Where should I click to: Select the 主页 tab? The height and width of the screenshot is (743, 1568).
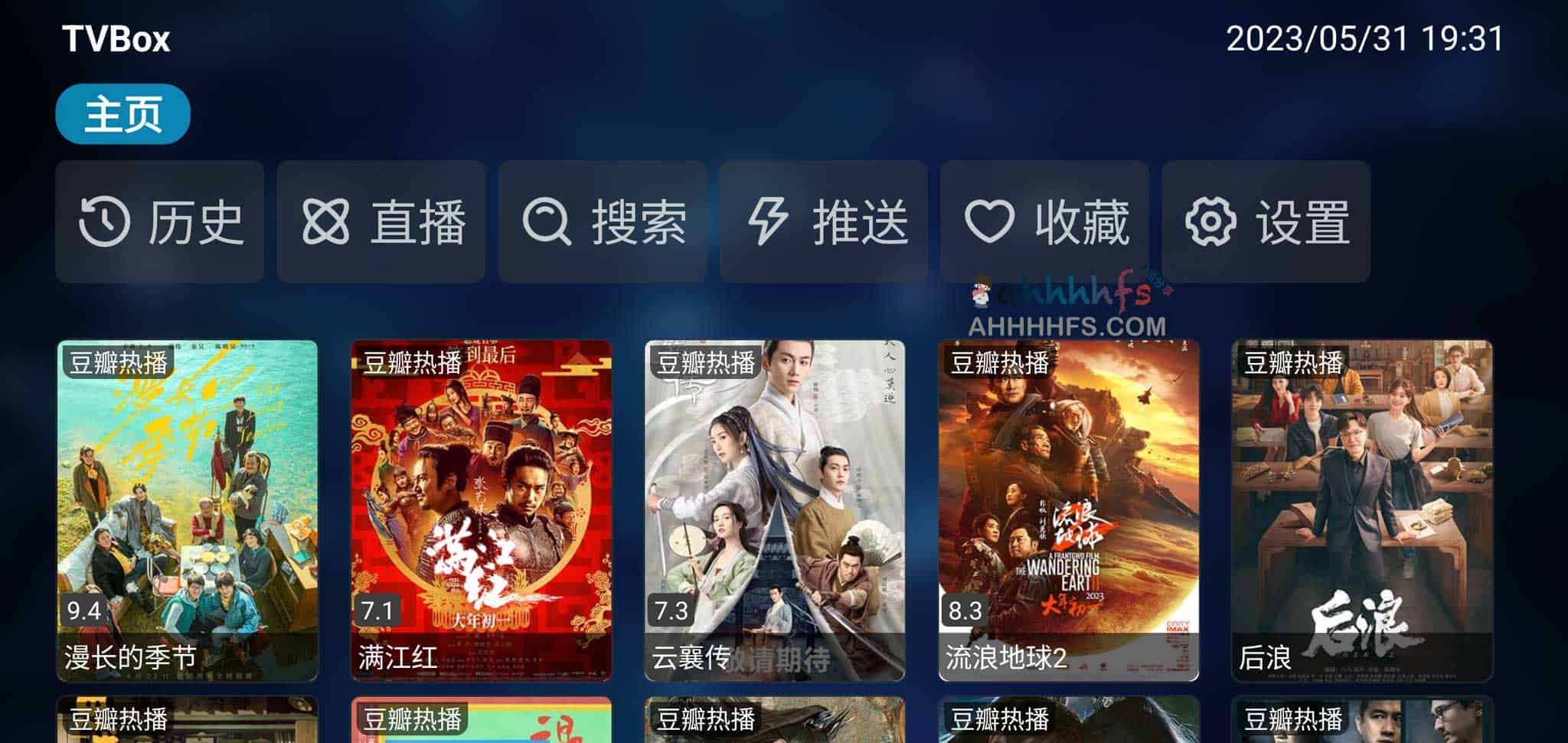pyautogui.click(x=122, y=114)
